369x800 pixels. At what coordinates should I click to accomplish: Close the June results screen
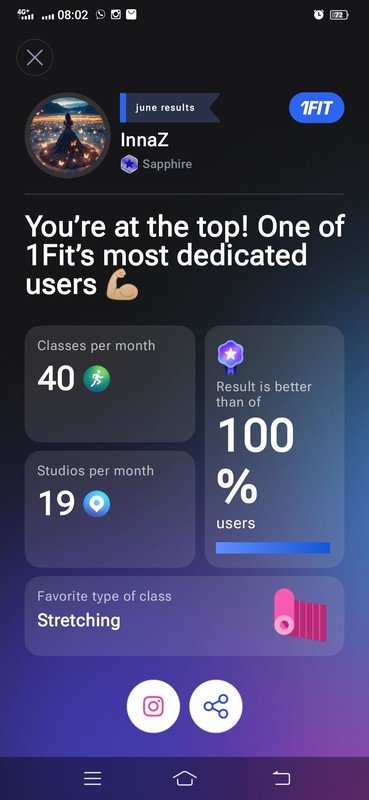(x=35, y=58)
